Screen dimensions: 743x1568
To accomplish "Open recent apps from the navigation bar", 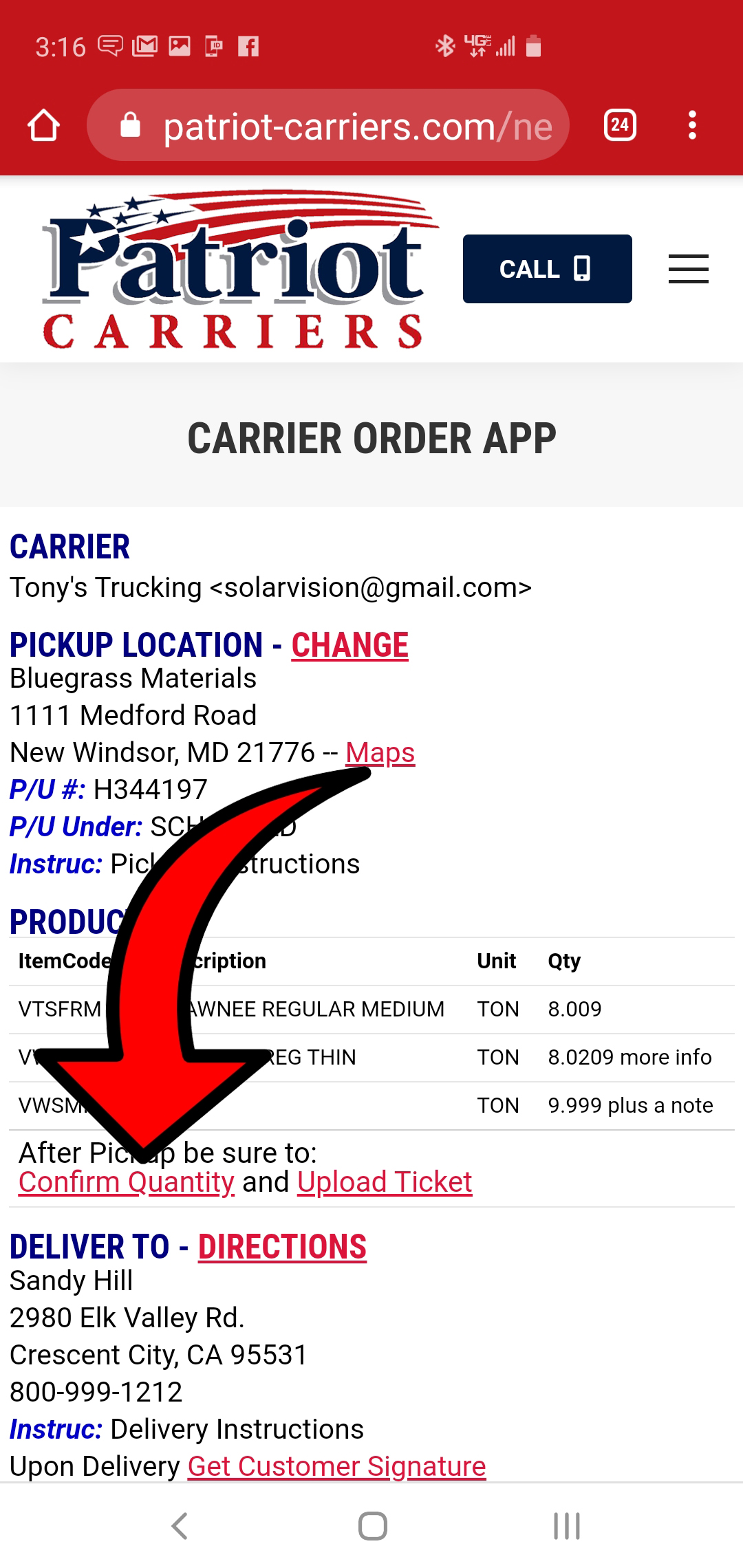I will pos(567,1526).
